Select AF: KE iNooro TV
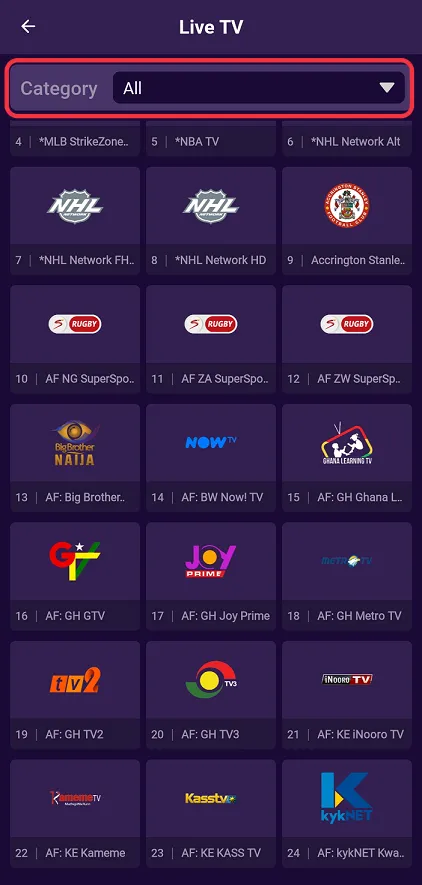The image size is (422, 885). tap(347, 695)
